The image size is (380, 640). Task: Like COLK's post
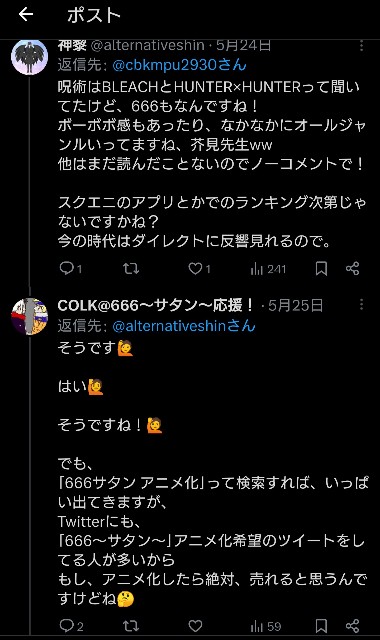pyautogui.click(x=196, y=626)
